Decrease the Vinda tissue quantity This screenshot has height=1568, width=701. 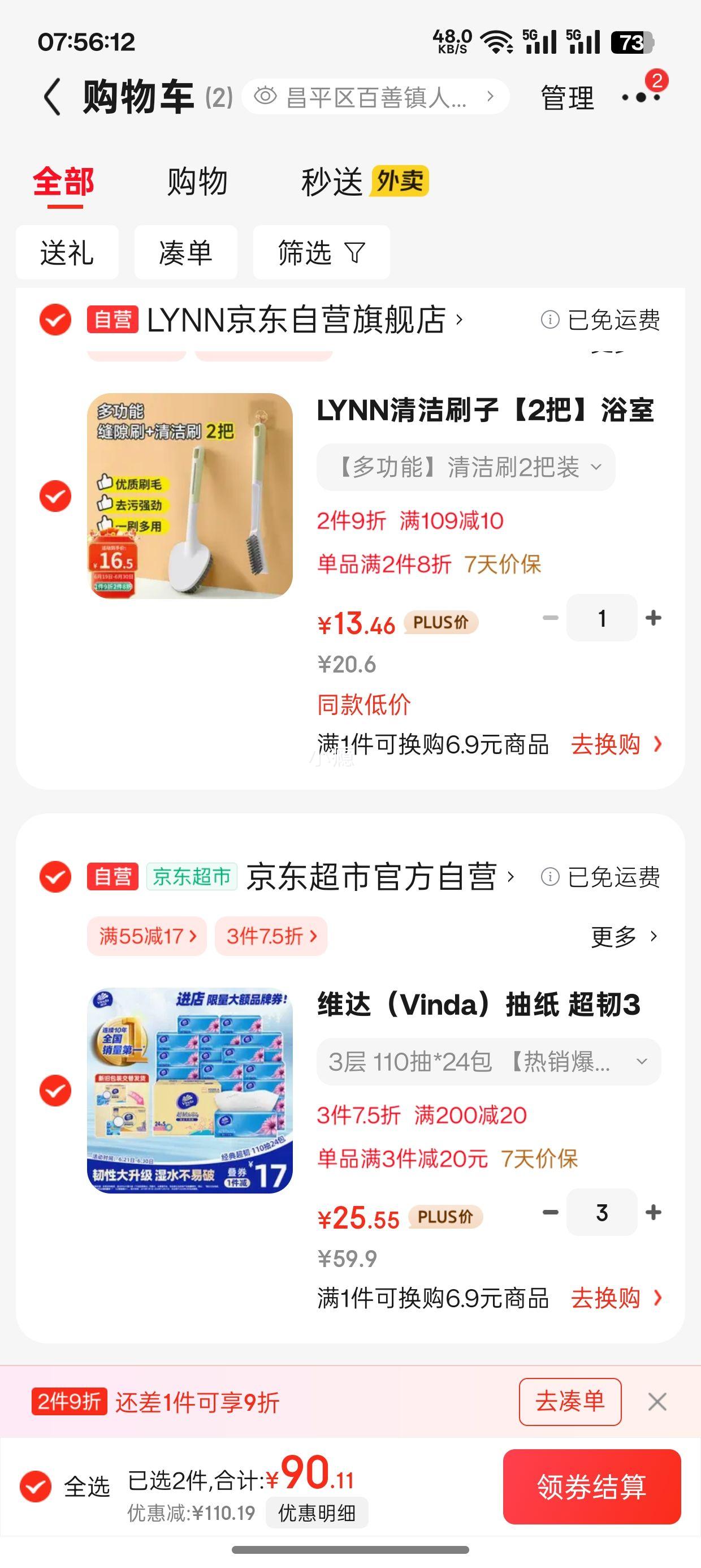[550, 1213]
